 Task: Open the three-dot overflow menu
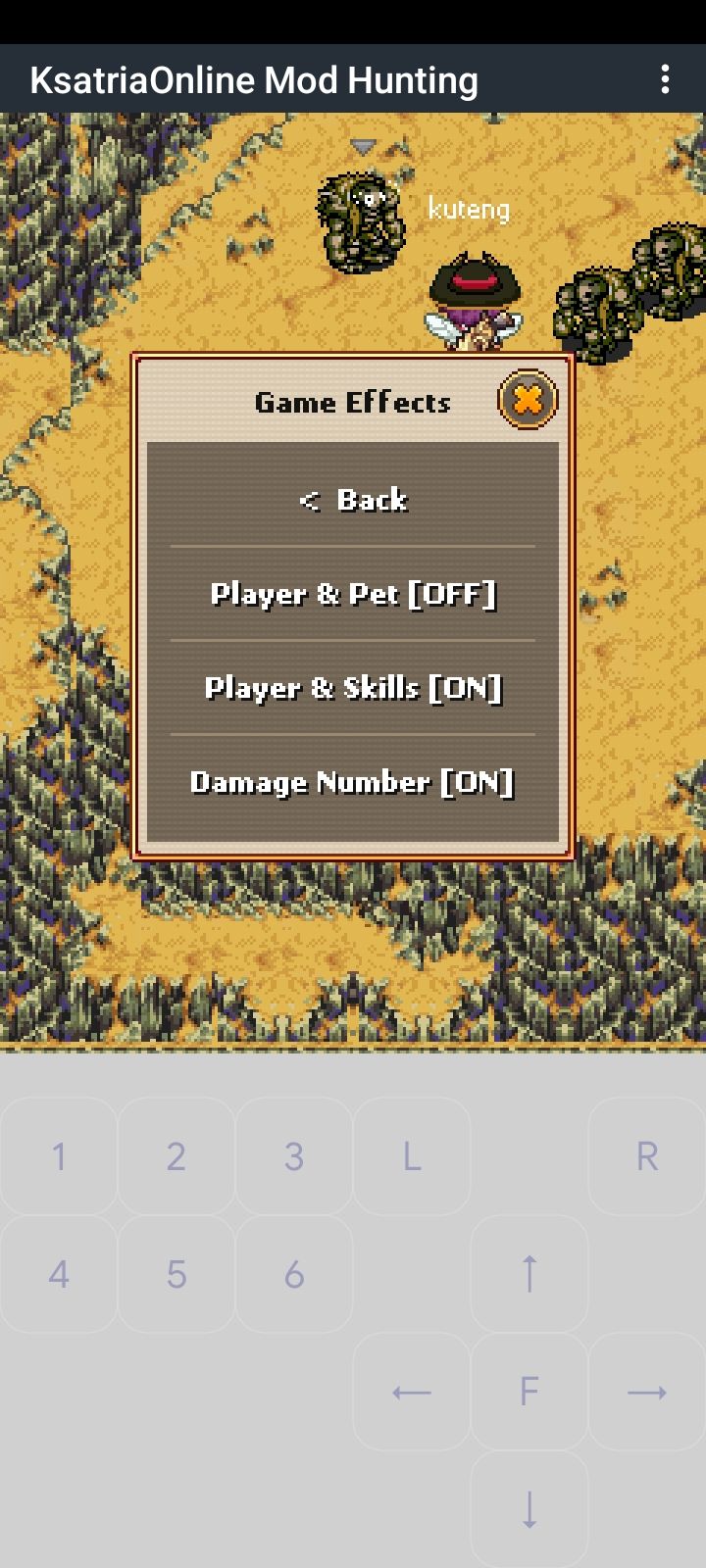coord(665,78)
